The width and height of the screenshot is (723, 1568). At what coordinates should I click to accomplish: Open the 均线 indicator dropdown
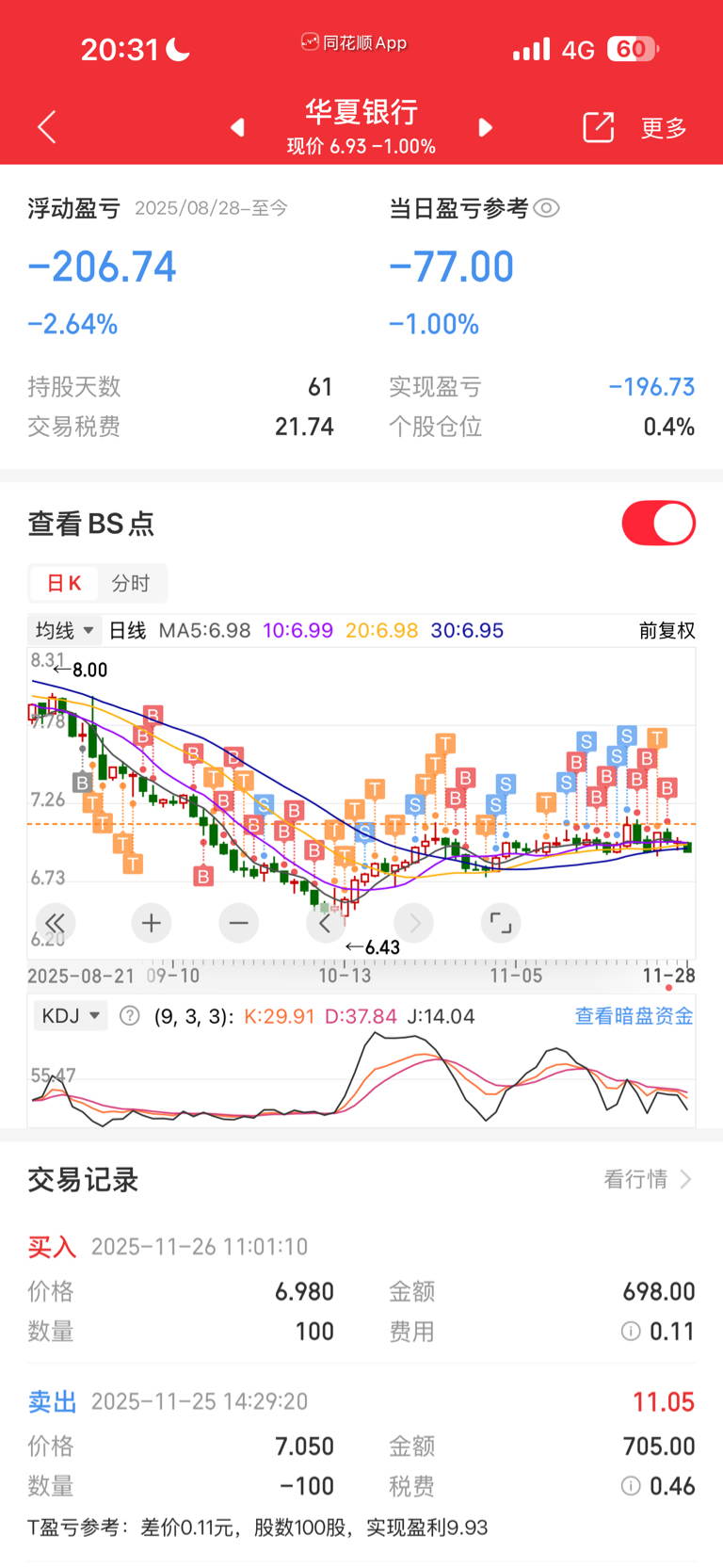click(64, 630)
